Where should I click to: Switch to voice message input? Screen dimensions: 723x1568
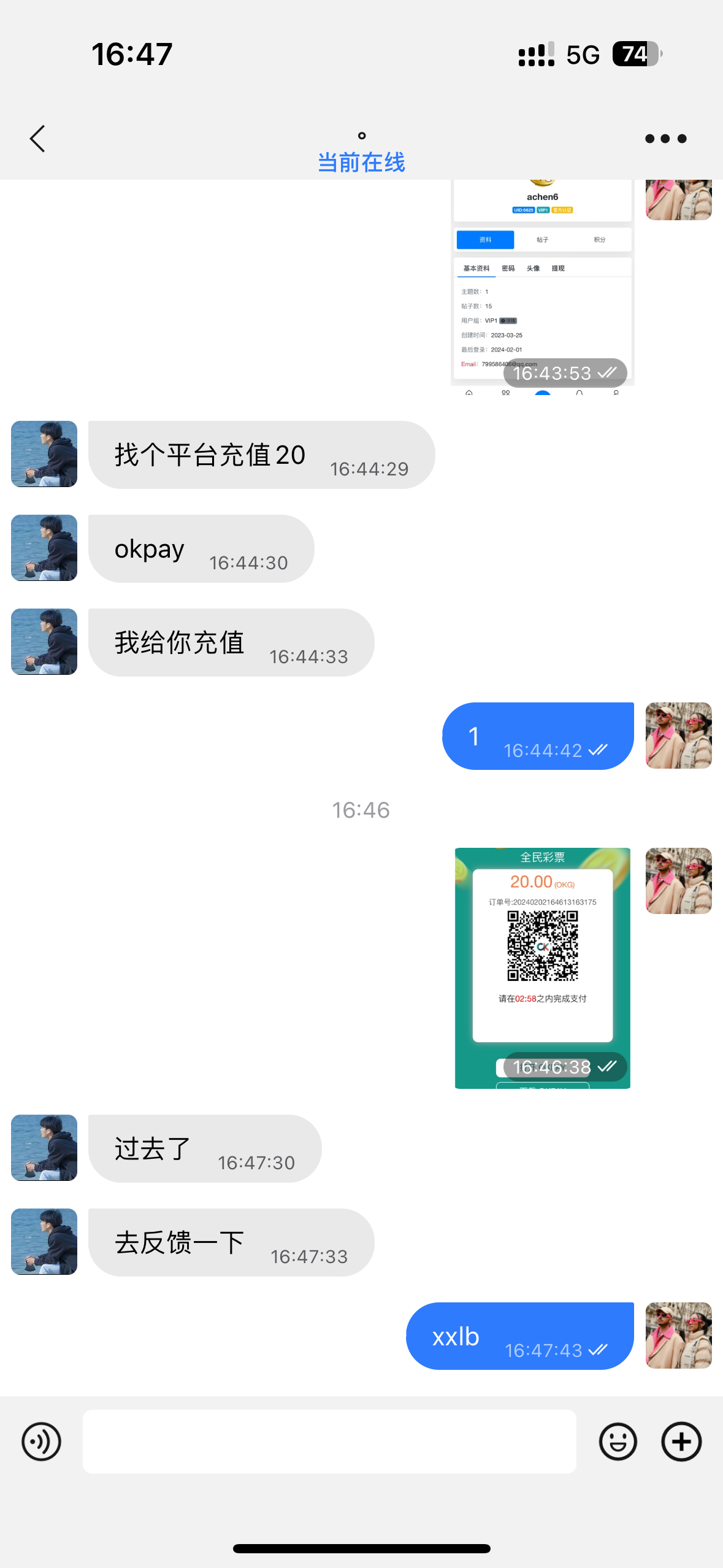coord(41,1441)
